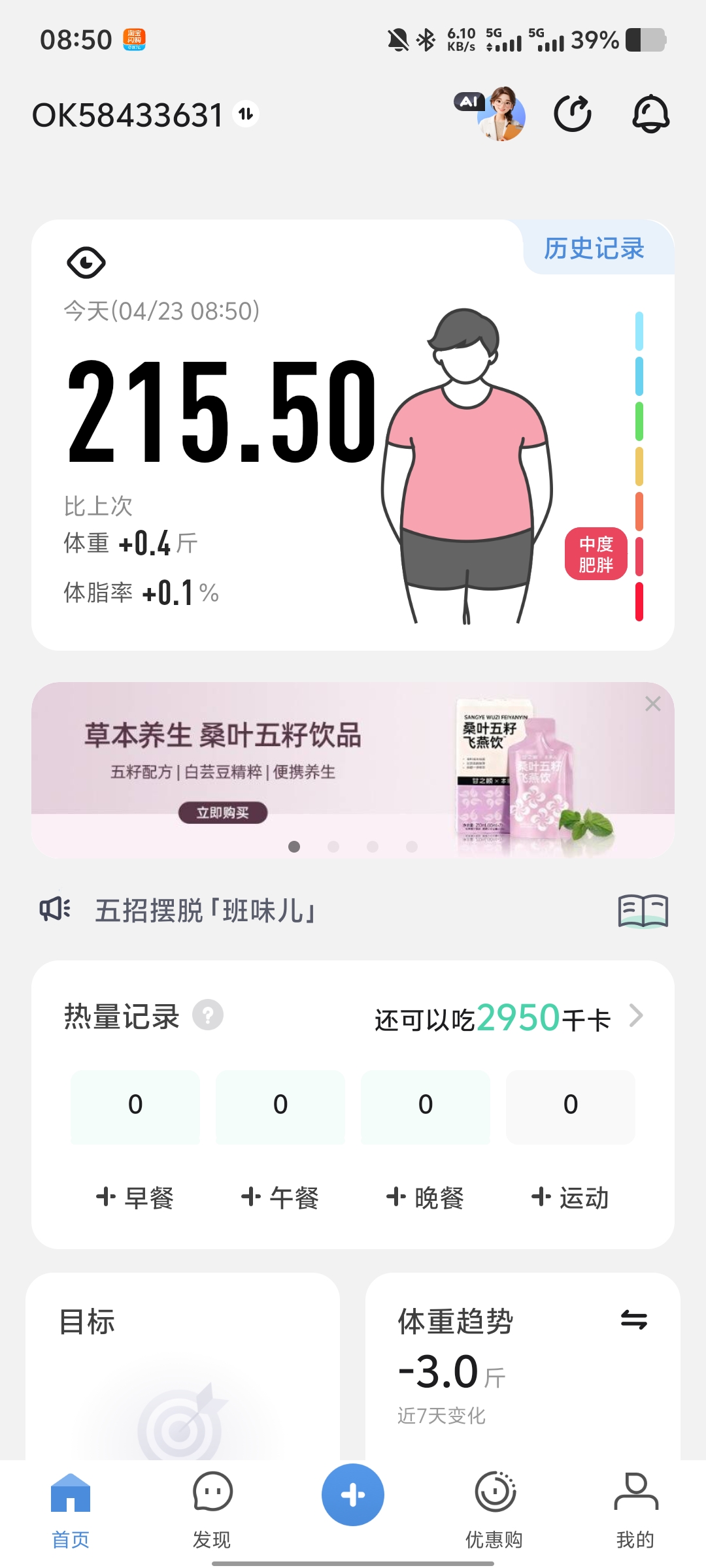
Task: Switch user via the account swap icon
Action: coord(246,114)
